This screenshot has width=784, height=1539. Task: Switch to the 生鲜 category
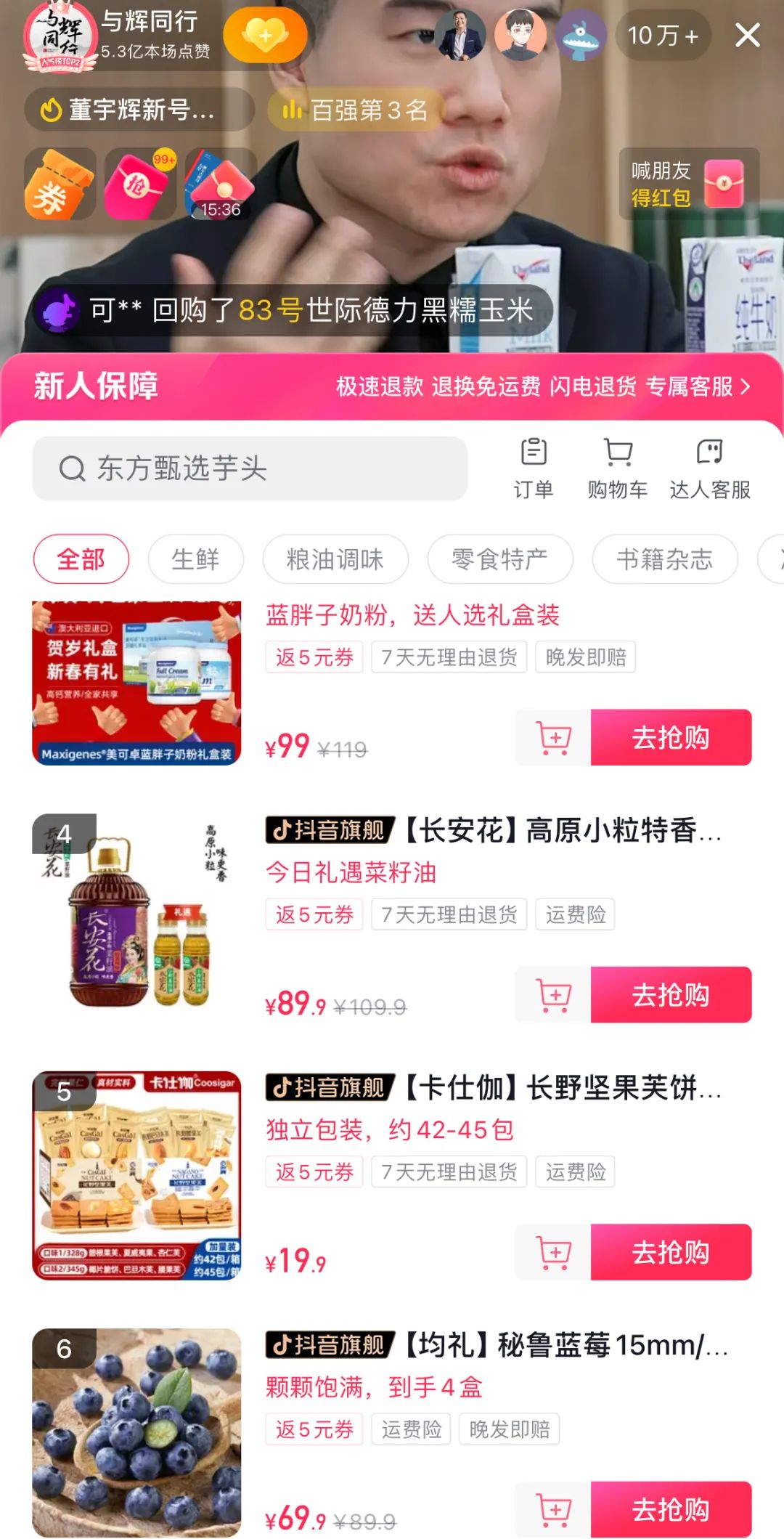pyautogui.click(x=195, y=559)
